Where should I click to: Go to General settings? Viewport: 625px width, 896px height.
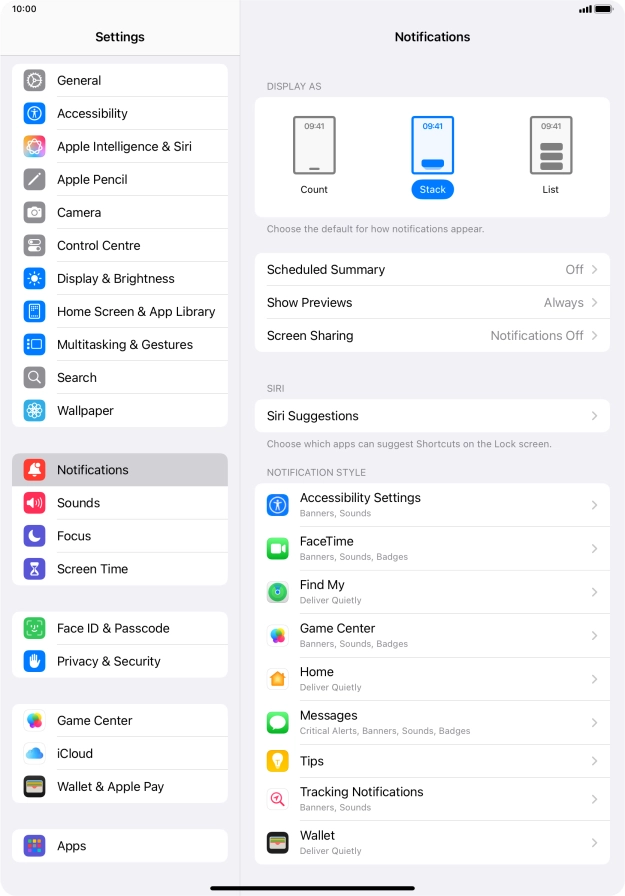[120, 80]
